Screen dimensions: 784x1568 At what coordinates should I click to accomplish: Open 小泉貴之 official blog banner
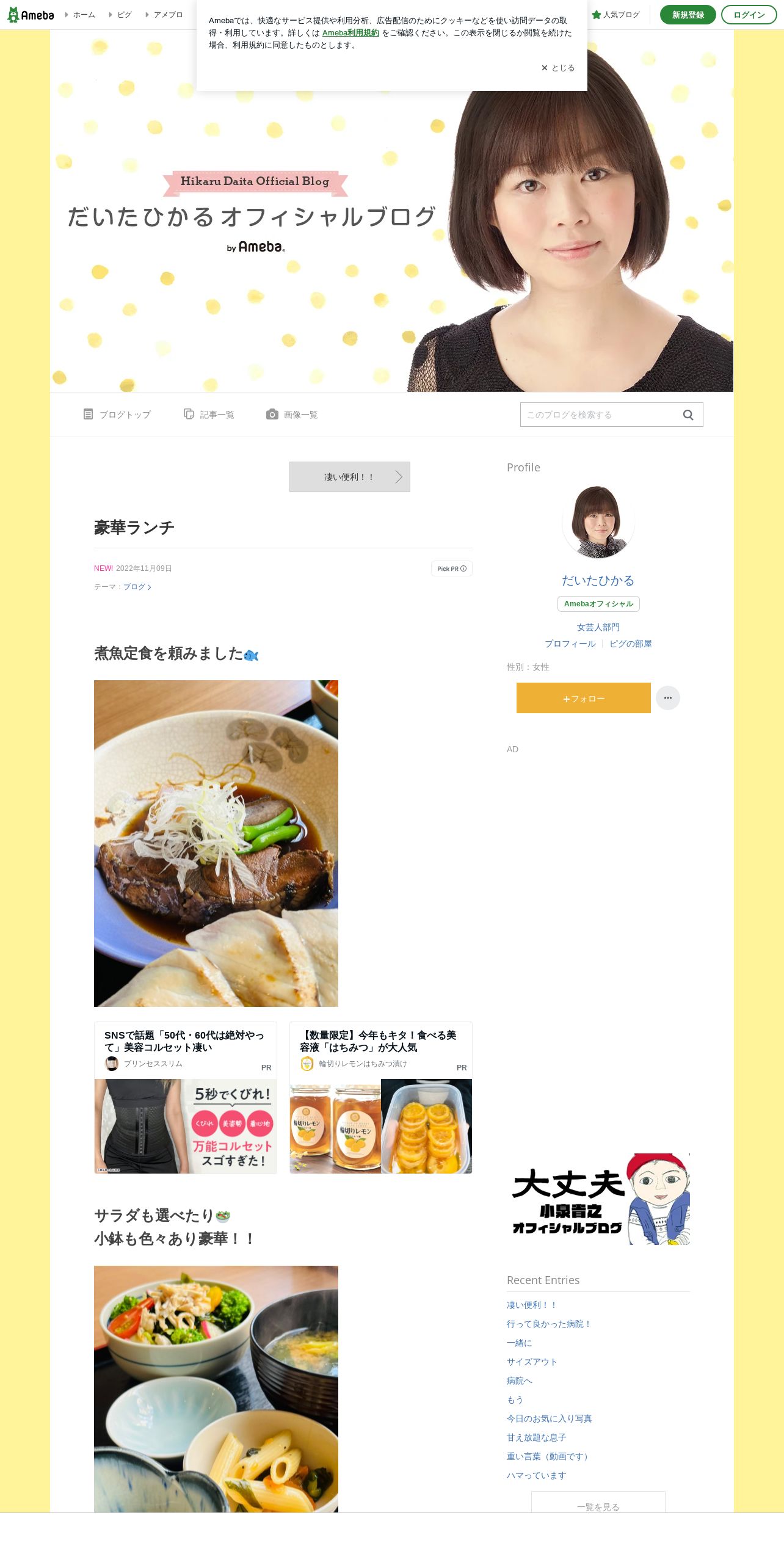click(x=598, y=1199)
